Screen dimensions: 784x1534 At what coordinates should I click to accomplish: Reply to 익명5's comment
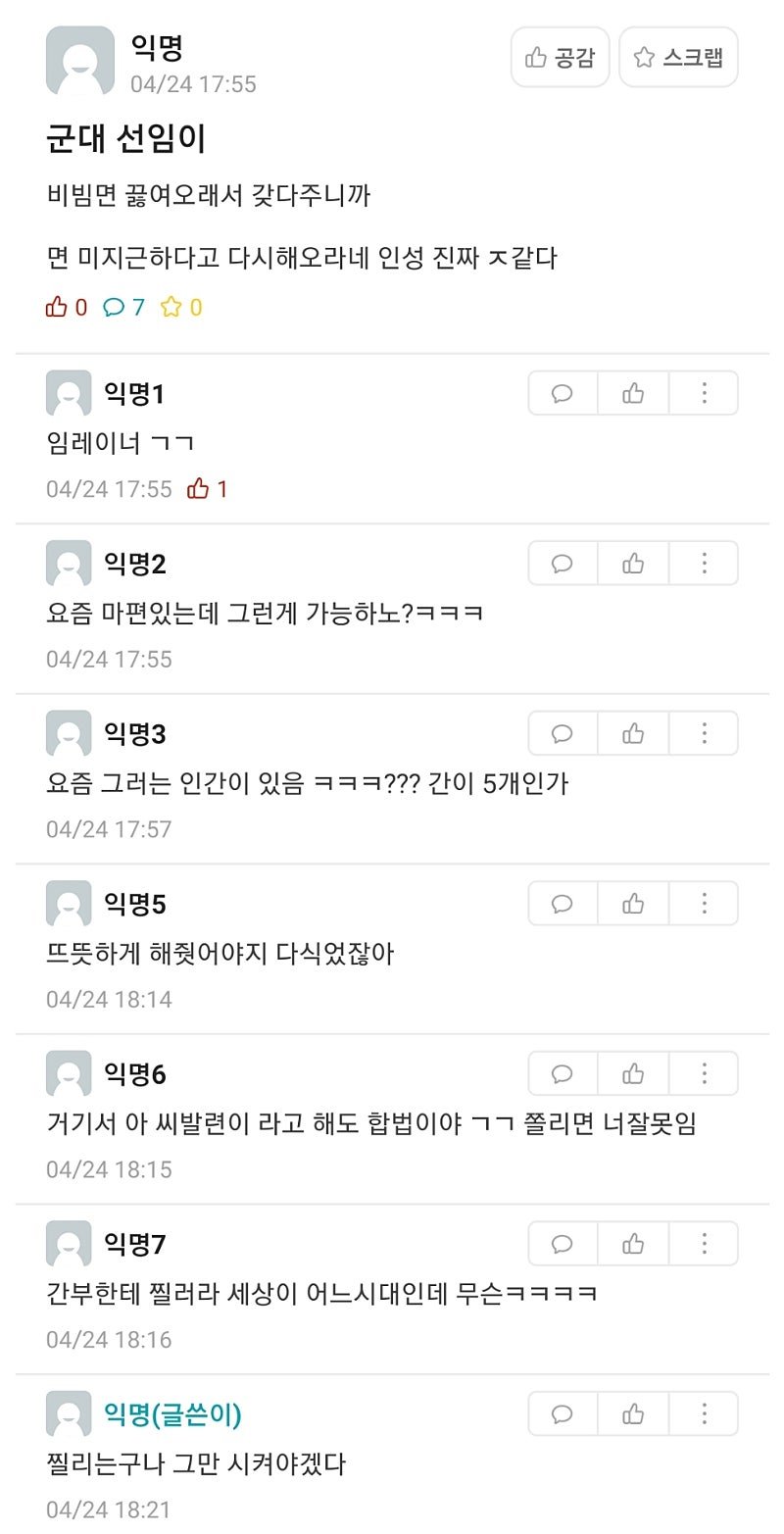tap(563, 904)
